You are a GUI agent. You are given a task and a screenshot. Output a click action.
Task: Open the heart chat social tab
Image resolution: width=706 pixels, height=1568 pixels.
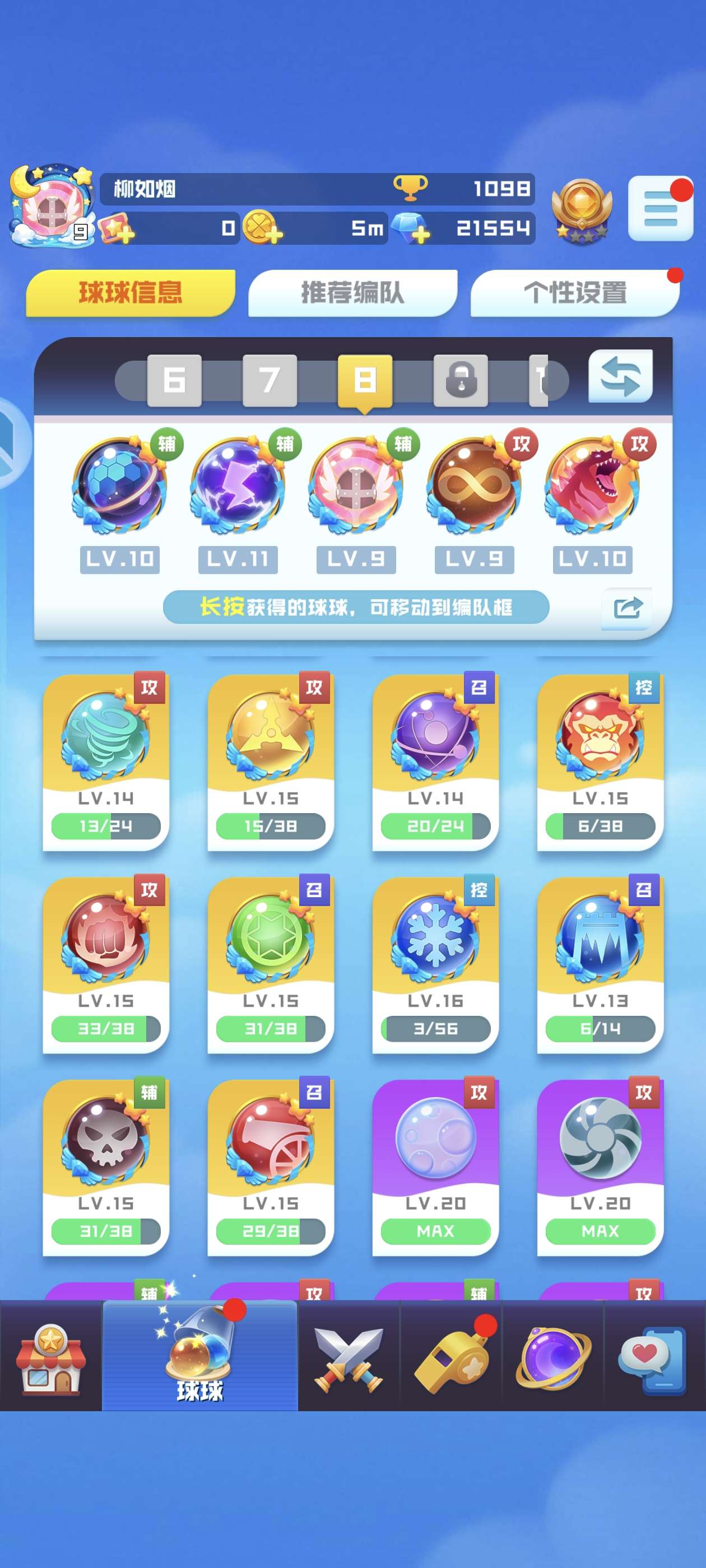[655, 1356]
